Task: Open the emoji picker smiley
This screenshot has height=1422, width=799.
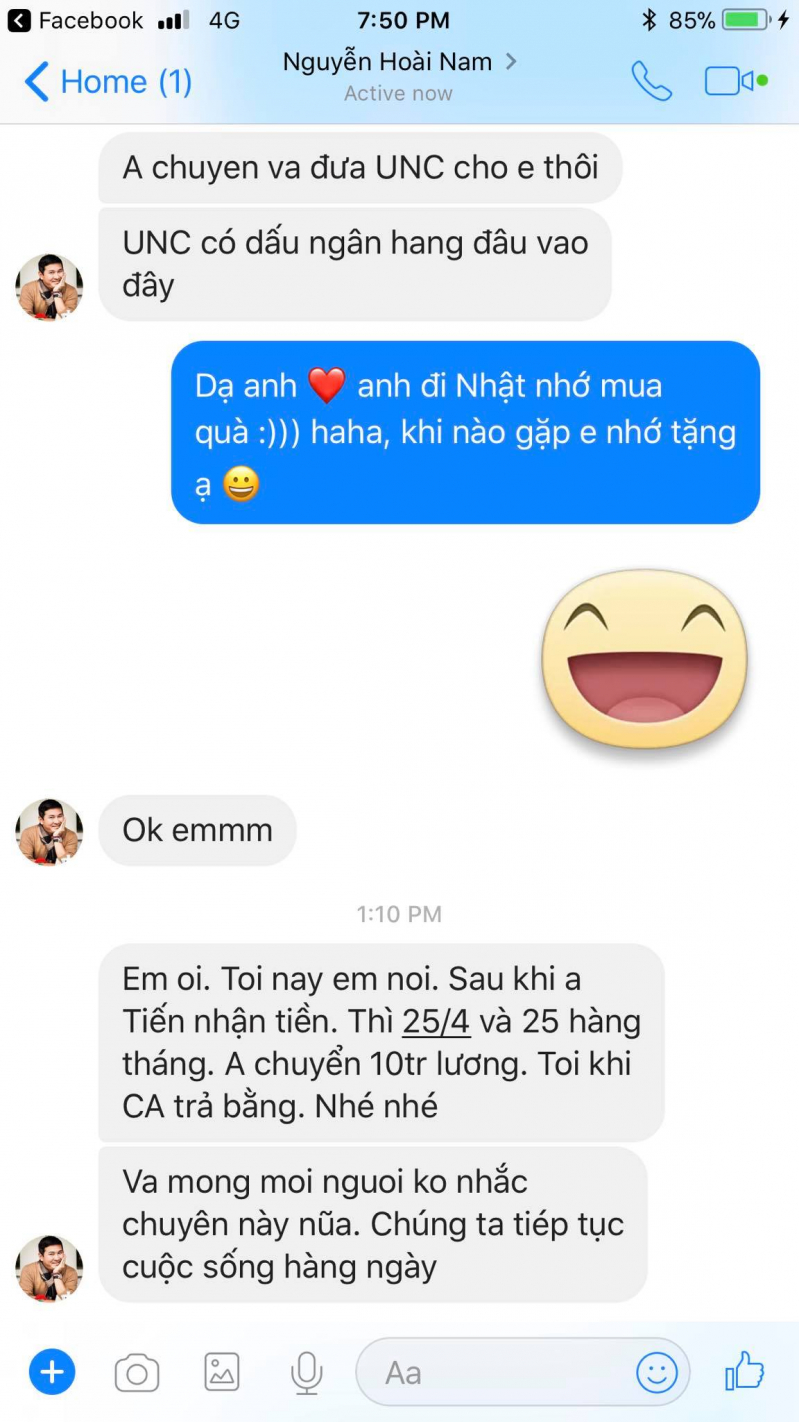Action: (657, 1373)
